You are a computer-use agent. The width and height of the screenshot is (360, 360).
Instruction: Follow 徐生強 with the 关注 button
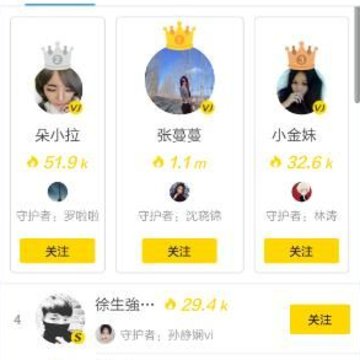(x=320, y=319)
